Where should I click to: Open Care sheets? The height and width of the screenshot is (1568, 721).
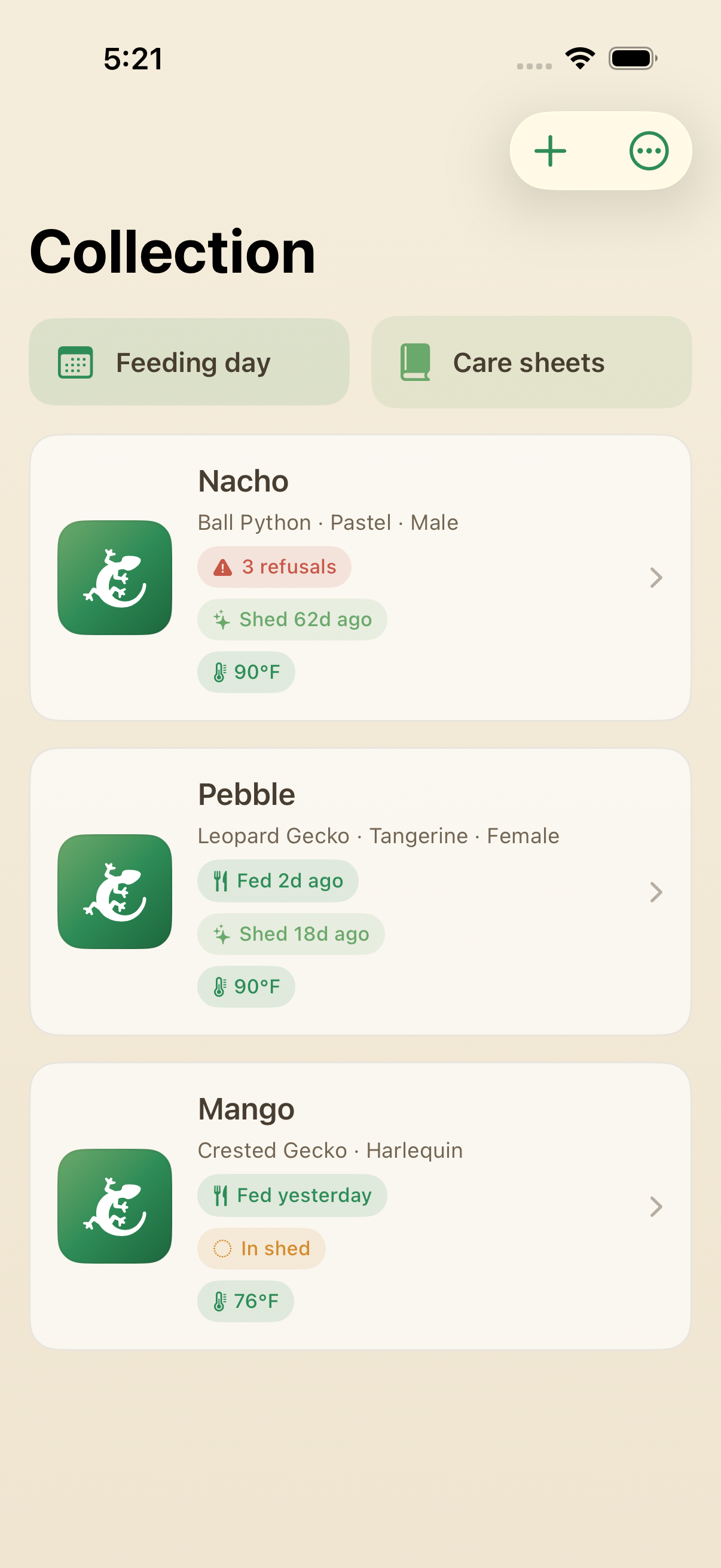pyautogui.click(x=531, y=362)
